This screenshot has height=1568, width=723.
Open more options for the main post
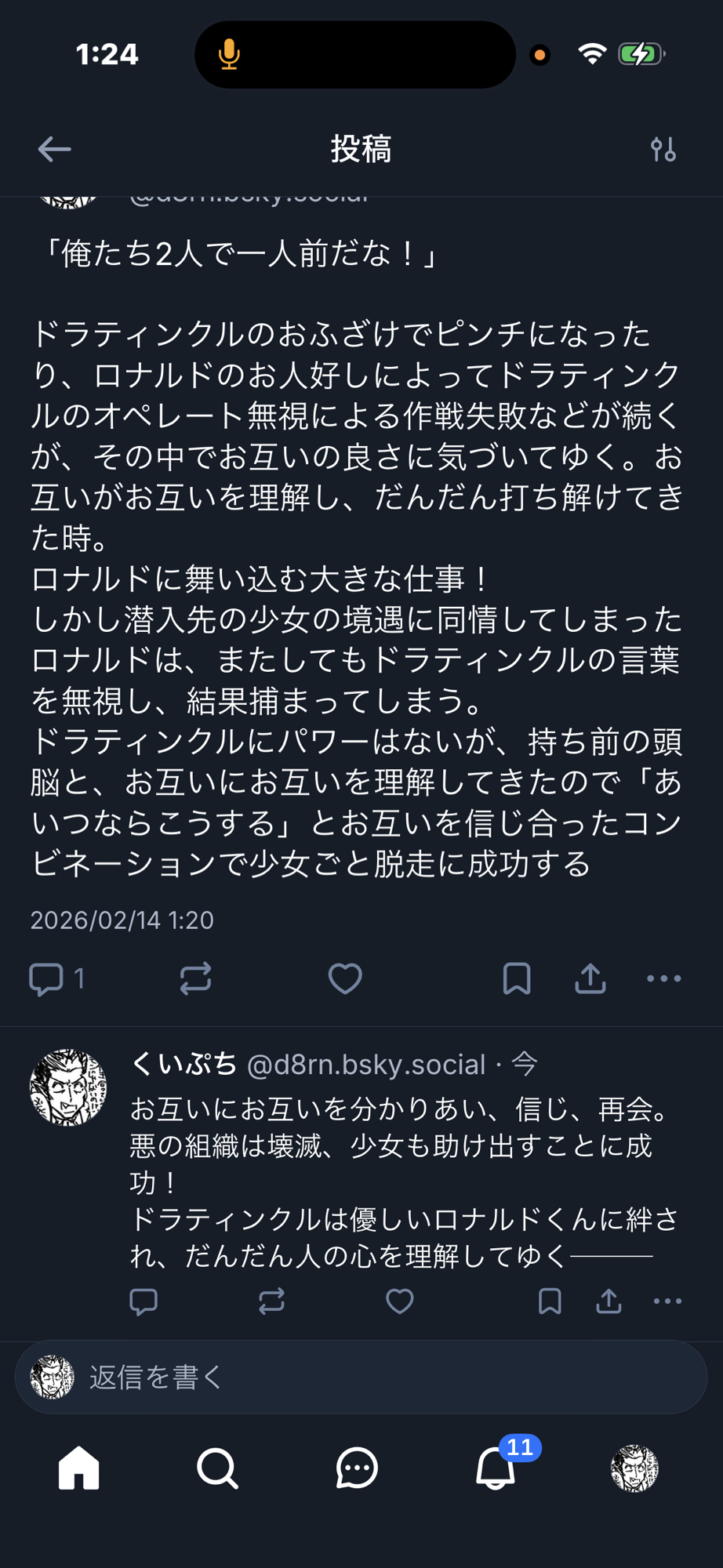pyautogui.click(x=663, y=978)
